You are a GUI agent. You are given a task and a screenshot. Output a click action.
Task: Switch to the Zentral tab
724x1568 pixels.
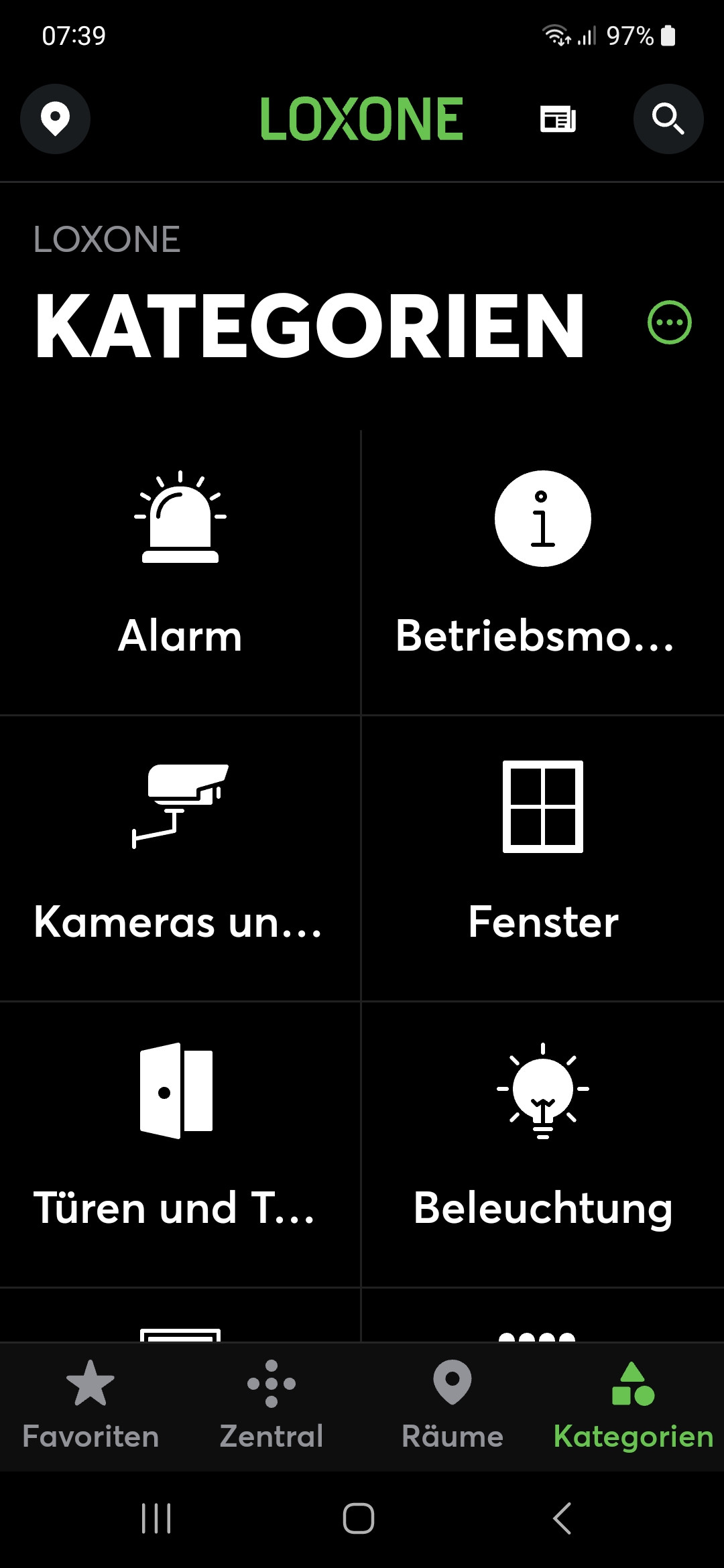(271, 1406)
